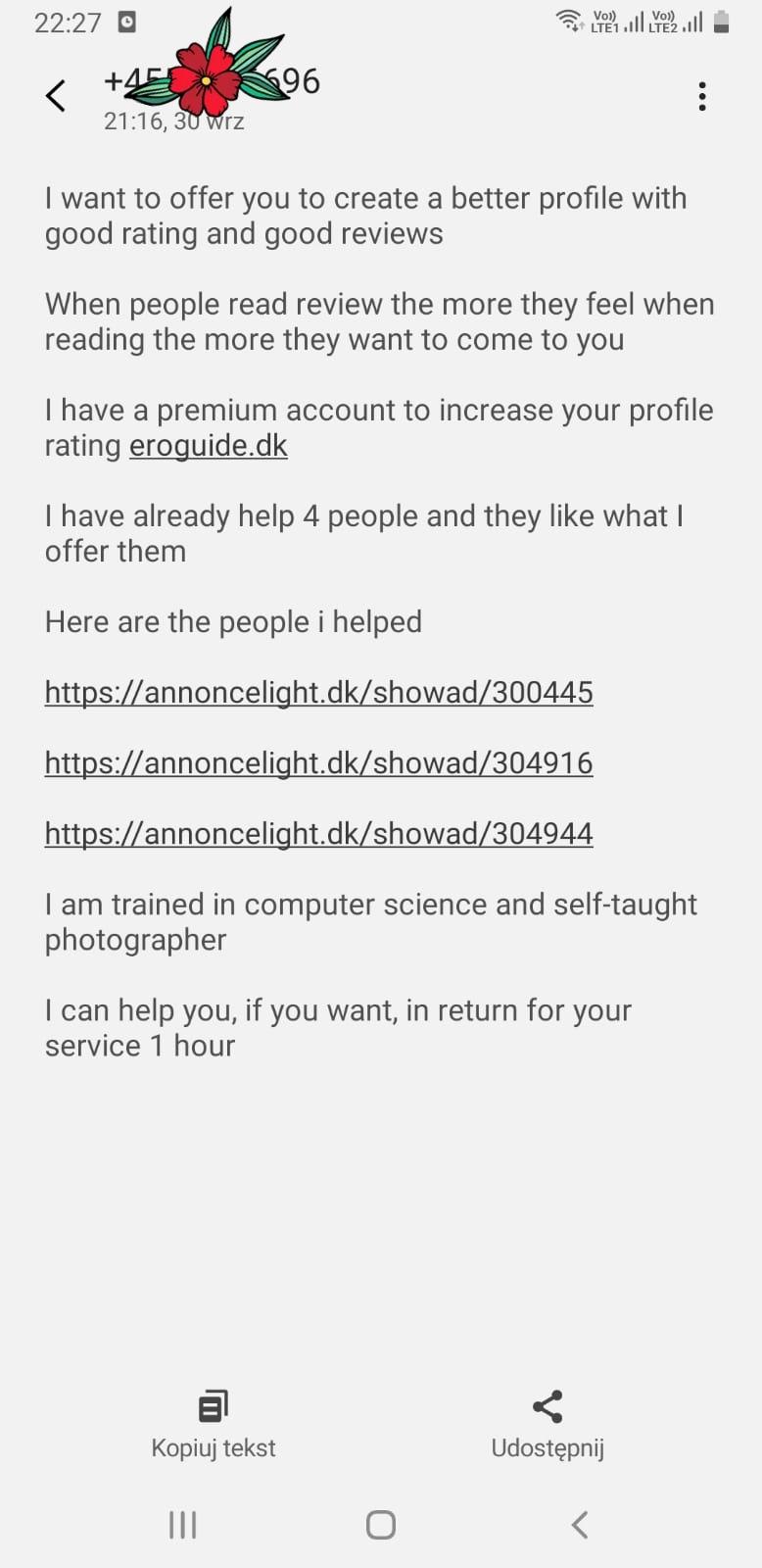Follow the link ending in 304916
This screenshot has width=762, height=1568.
pos(318,763)
